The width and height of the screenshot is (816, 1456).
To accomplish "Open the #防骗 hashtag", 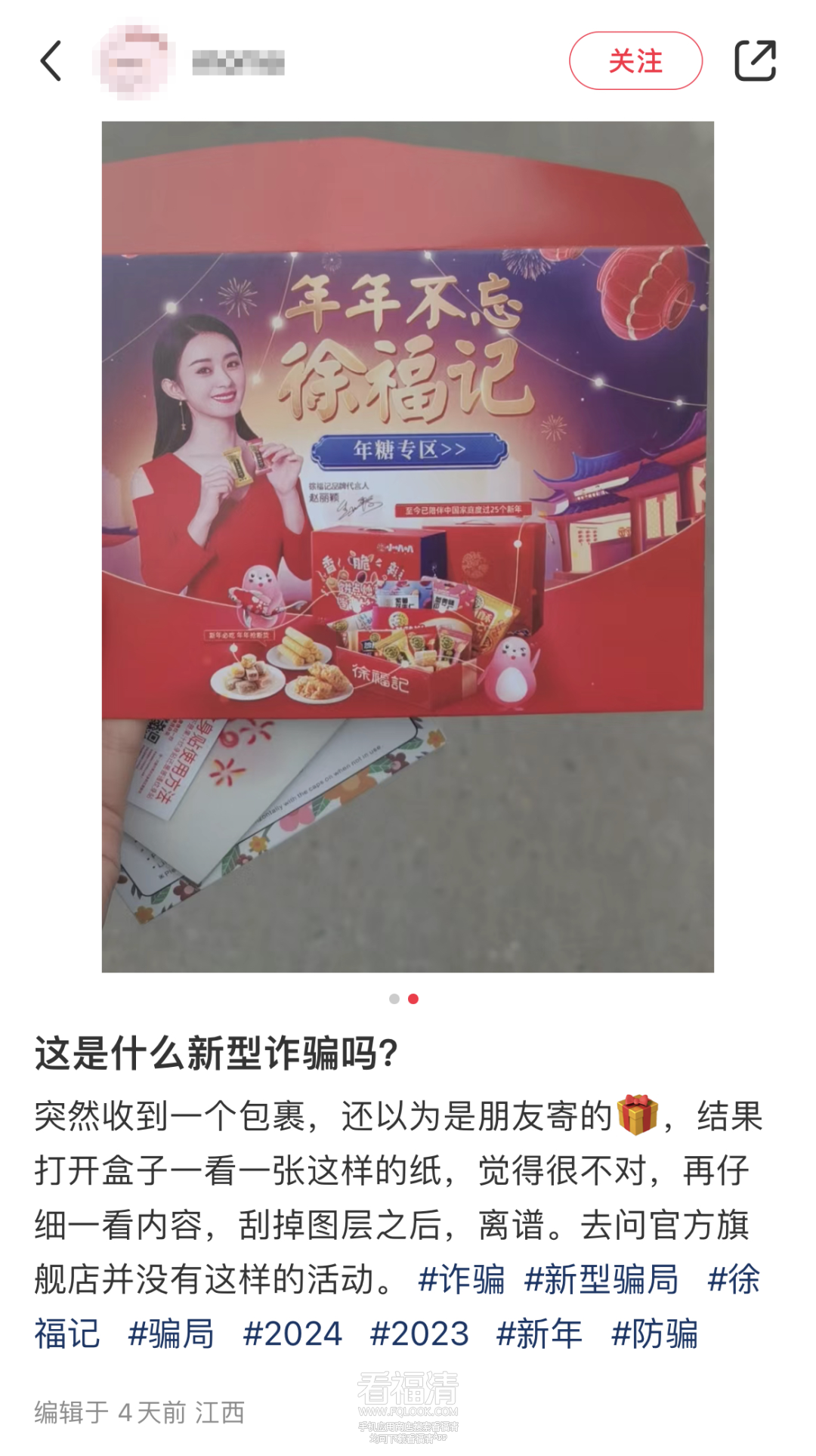I will [654, 1334].
